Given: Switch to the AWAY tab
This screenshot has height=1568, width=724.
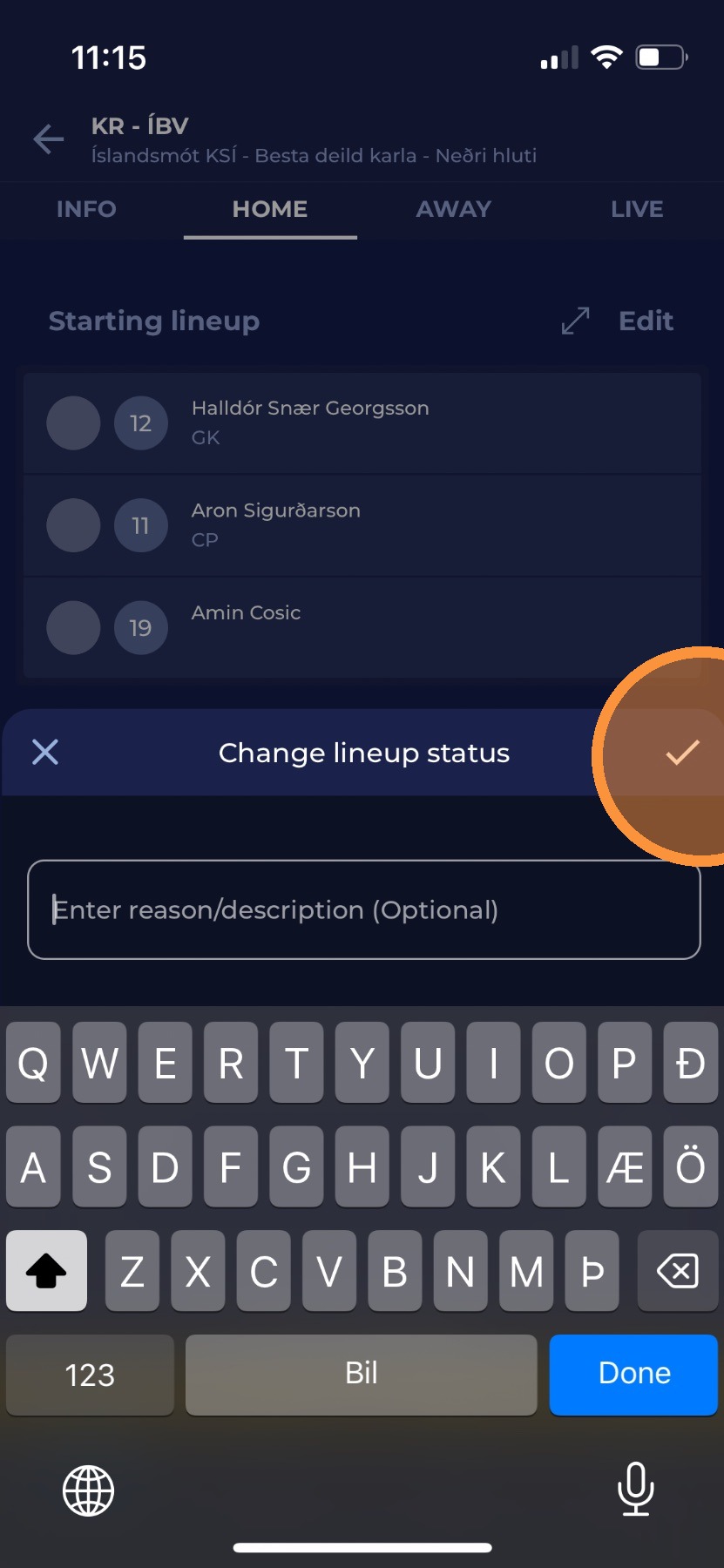Looking at the screenshot, I should pyautogui.click(x=453, y=209).
